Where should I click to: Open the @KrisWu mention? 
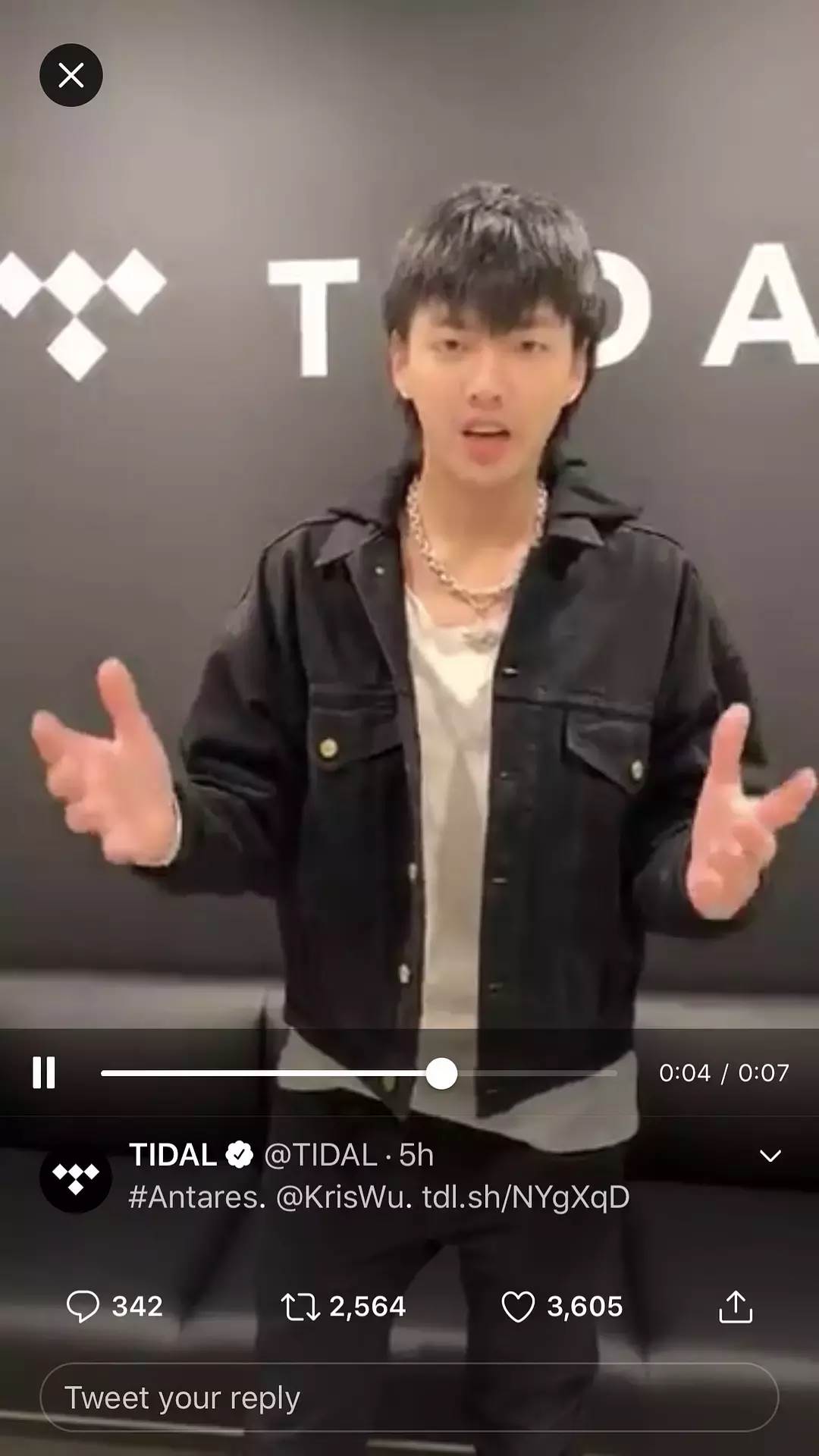(x=344, y=1197)
